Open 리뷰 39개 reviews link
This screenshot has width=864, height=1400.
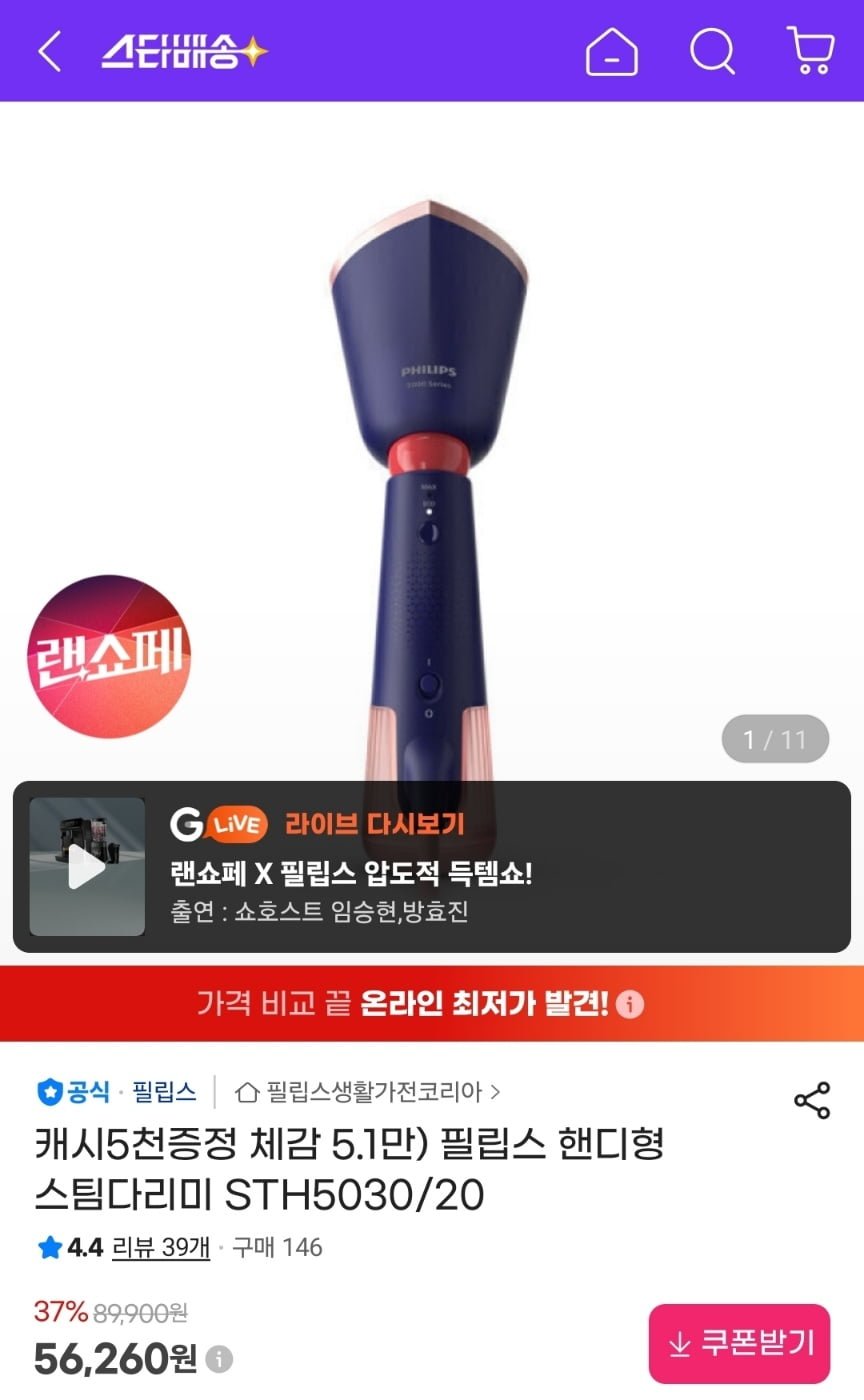[x=158, y=1246]
